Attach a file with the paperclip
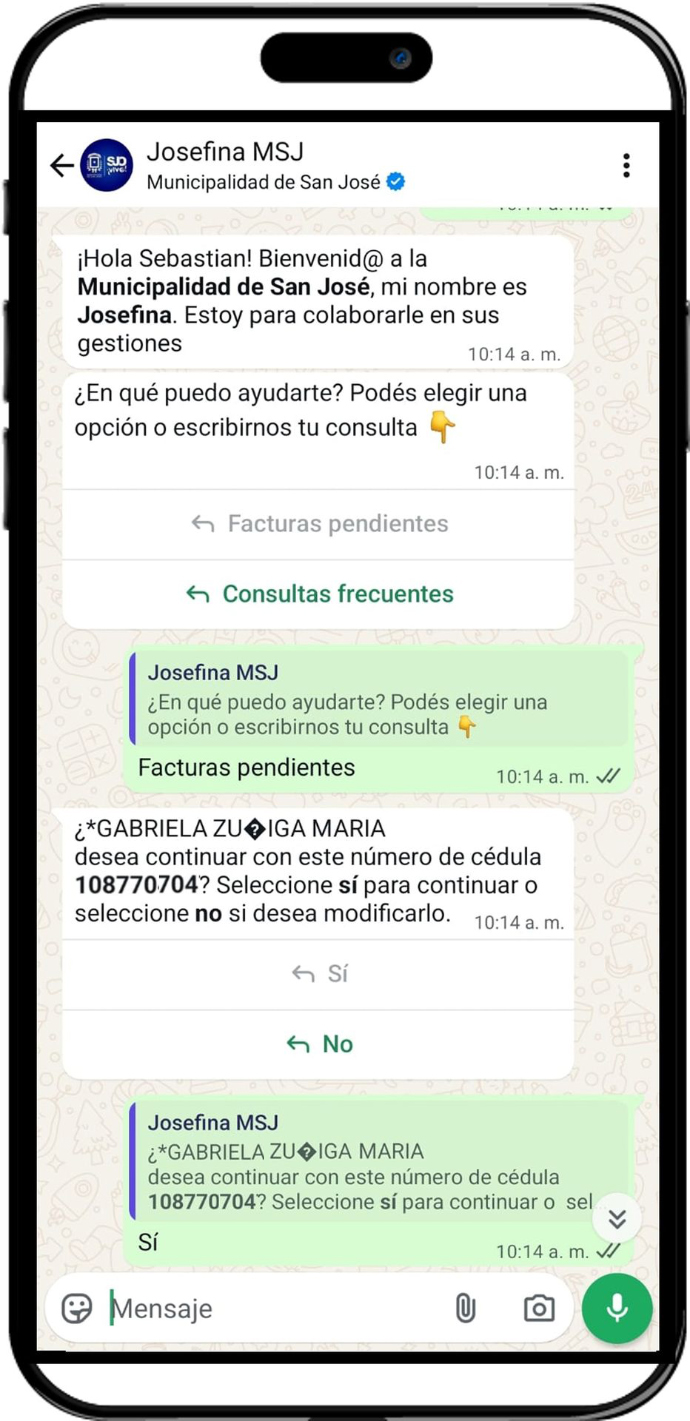 tap(465, 1308)
